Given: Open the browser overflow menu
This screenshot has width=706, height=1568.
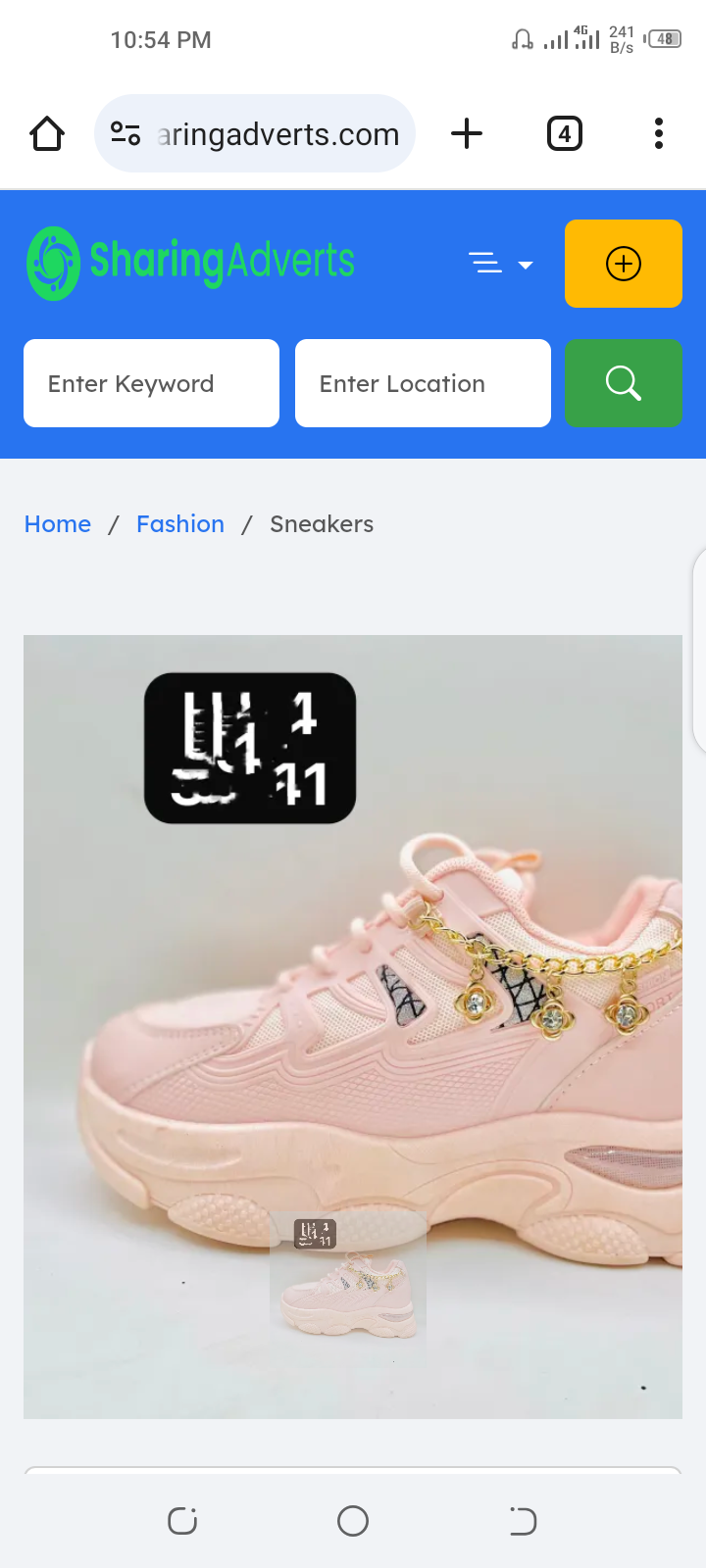Looking at the screenshot, I should [659, 133].
